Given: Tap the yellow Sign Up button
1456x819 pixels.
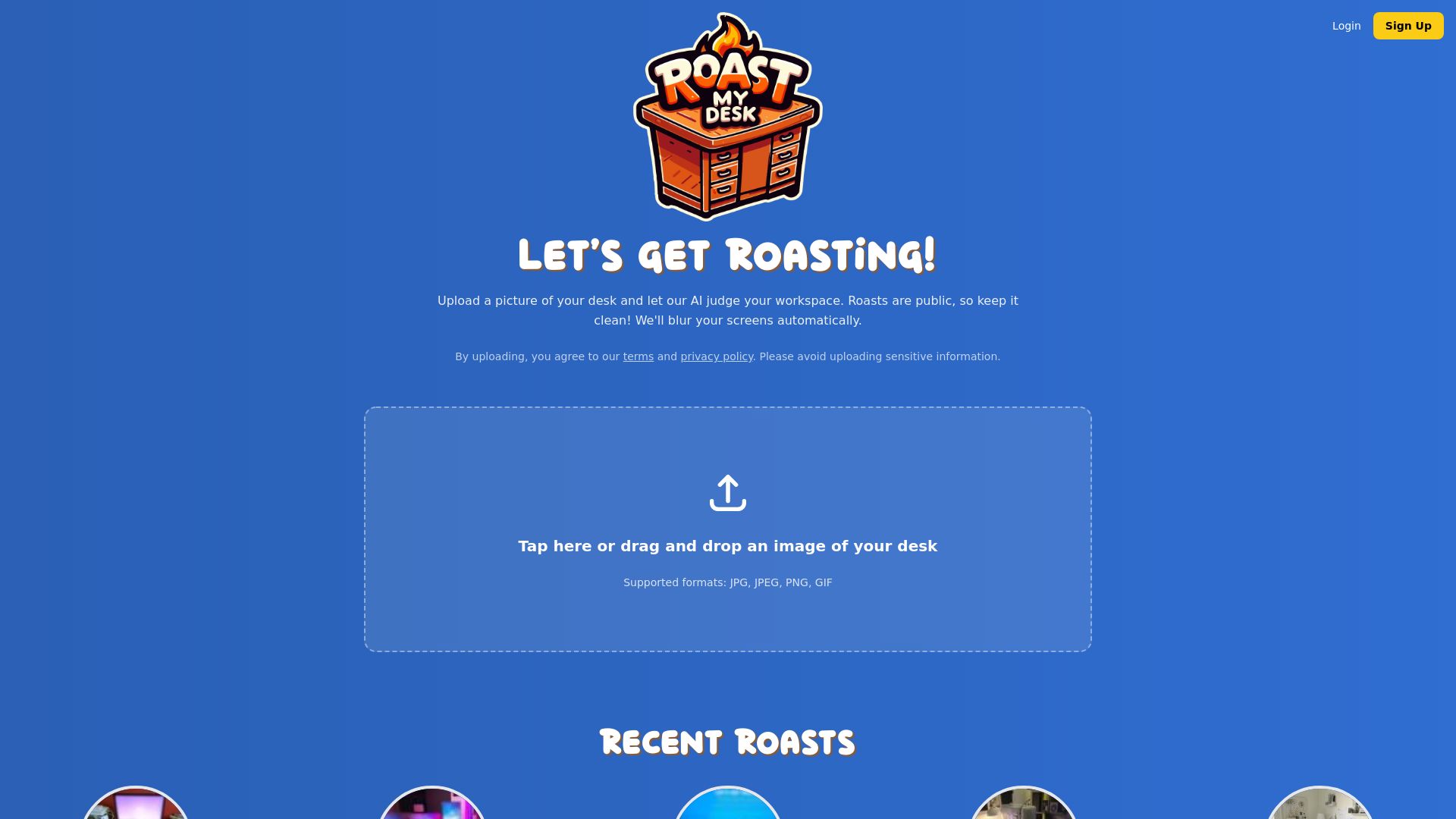Looking at the screenshot, I should tap(1407, 26).
